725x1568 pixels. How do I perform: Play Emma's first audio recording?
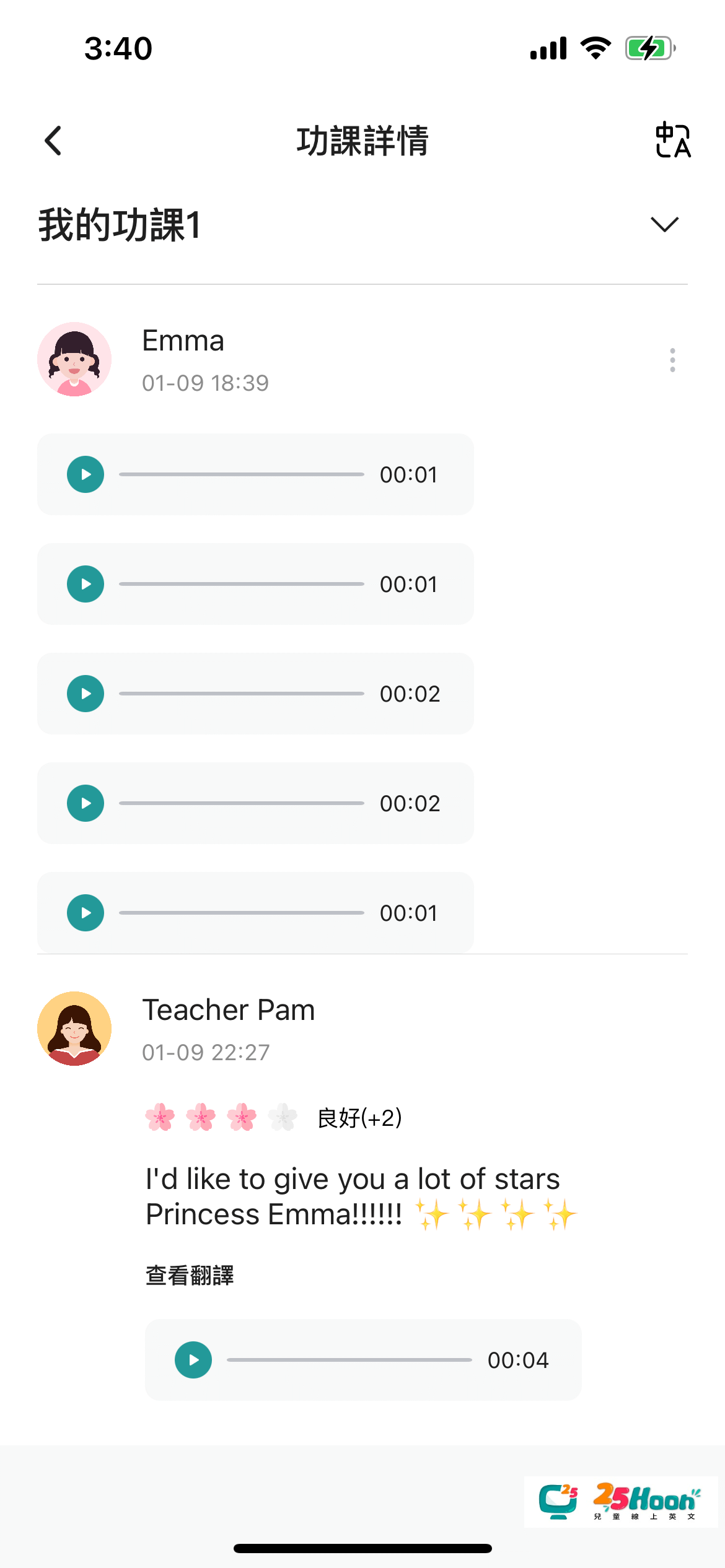tap(86, 474)
